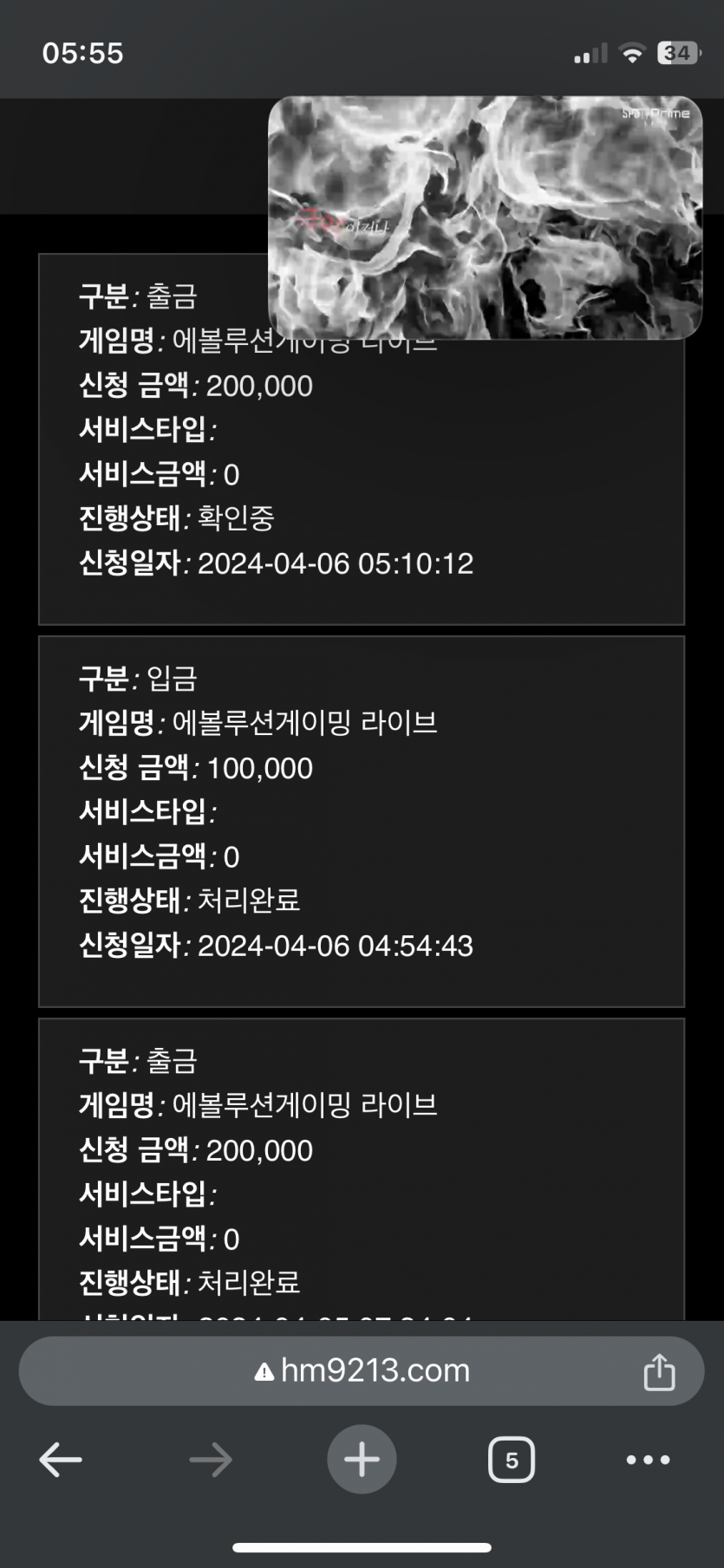Open the tab switcher showing 5 tabs

coord(512,1460)
